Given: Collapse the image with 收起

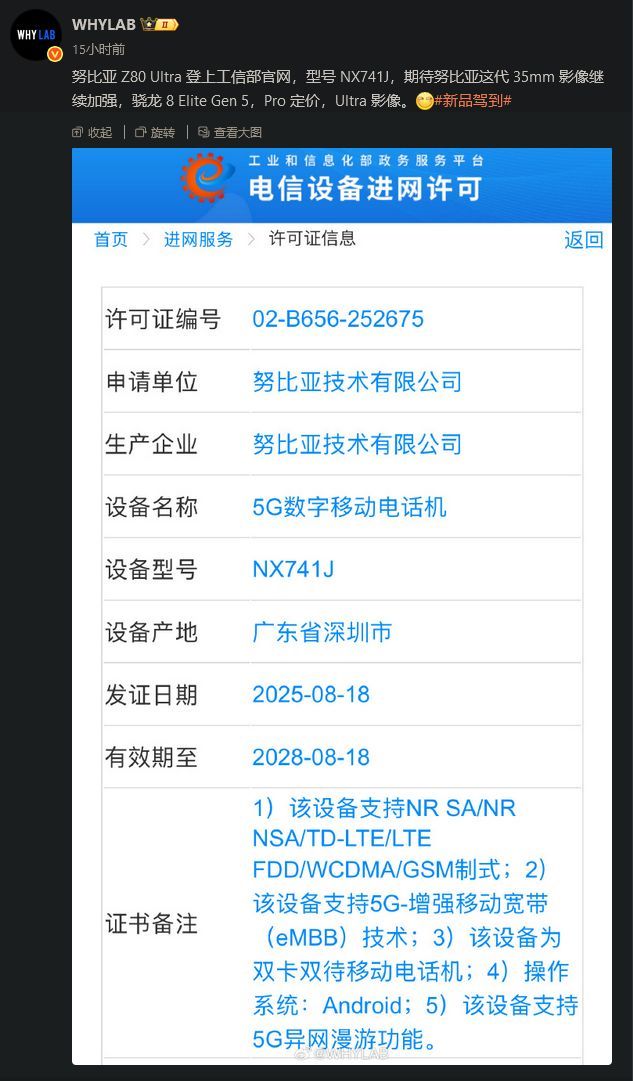Looking at the screenshot, I should (x=92, y=132).
